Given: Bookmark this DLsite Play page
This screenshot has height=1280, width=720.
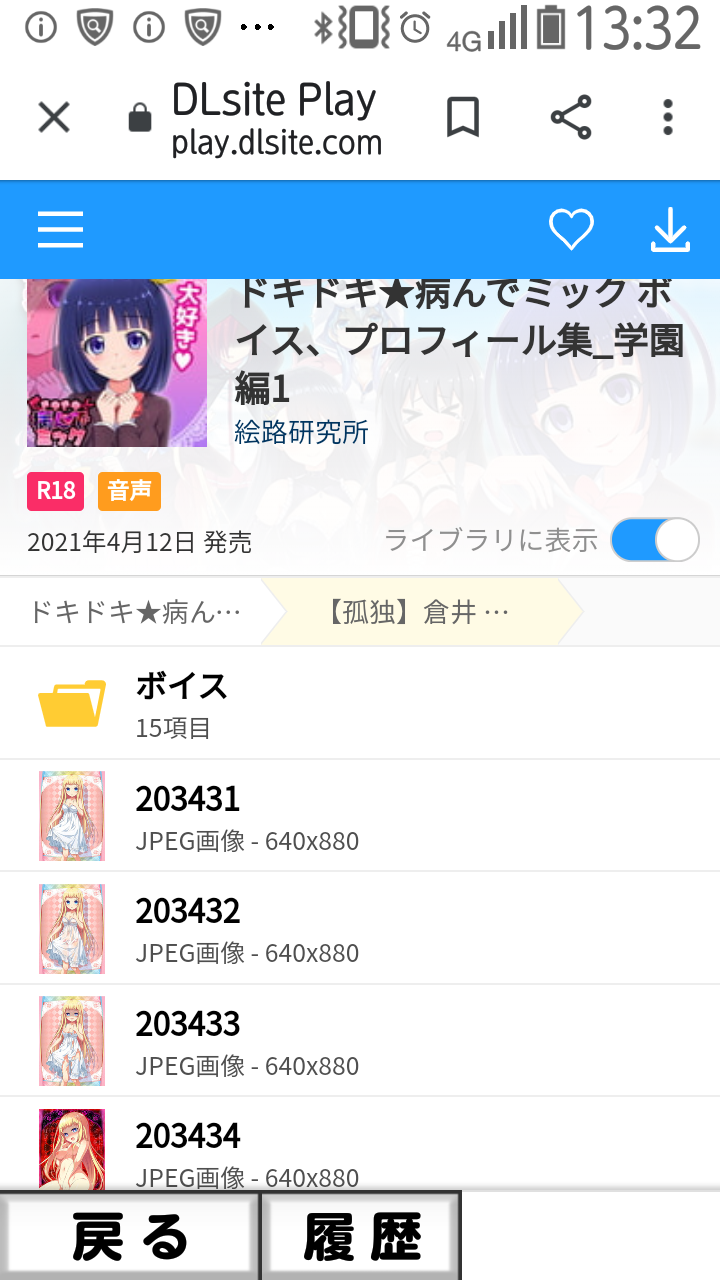Looking at the screenshot, I should [462, 118].
